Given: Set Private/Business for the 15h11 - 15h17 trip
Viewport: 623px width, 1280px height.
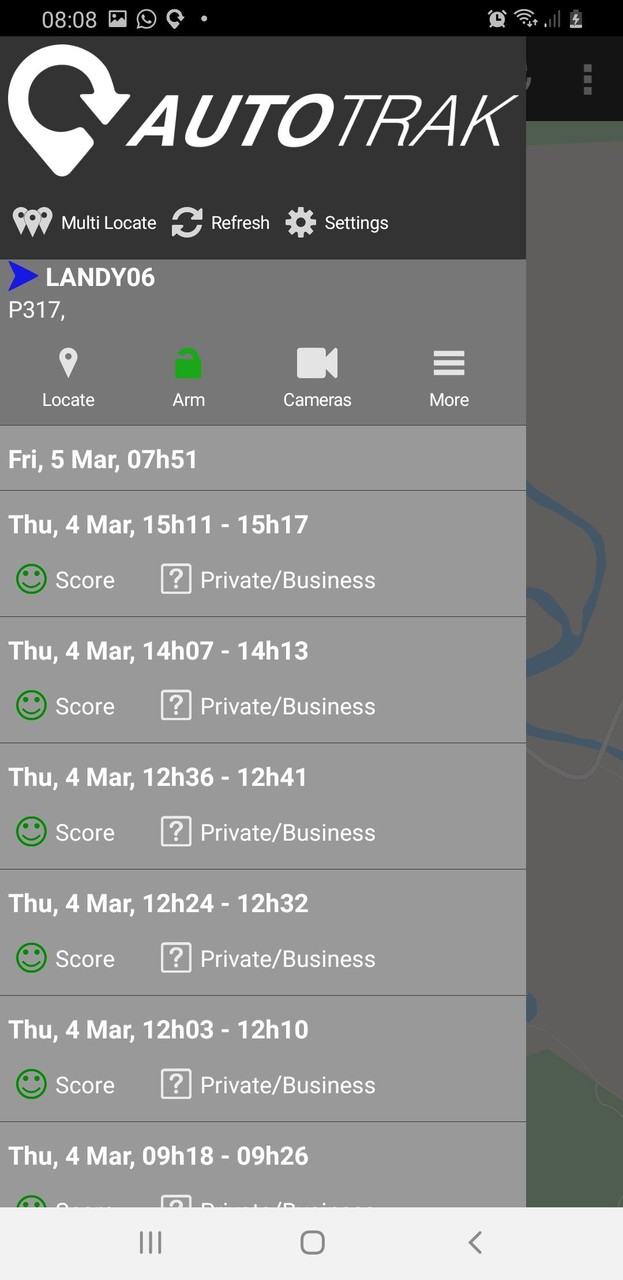Looking at the screenshot, I should [x=269, y=580].
